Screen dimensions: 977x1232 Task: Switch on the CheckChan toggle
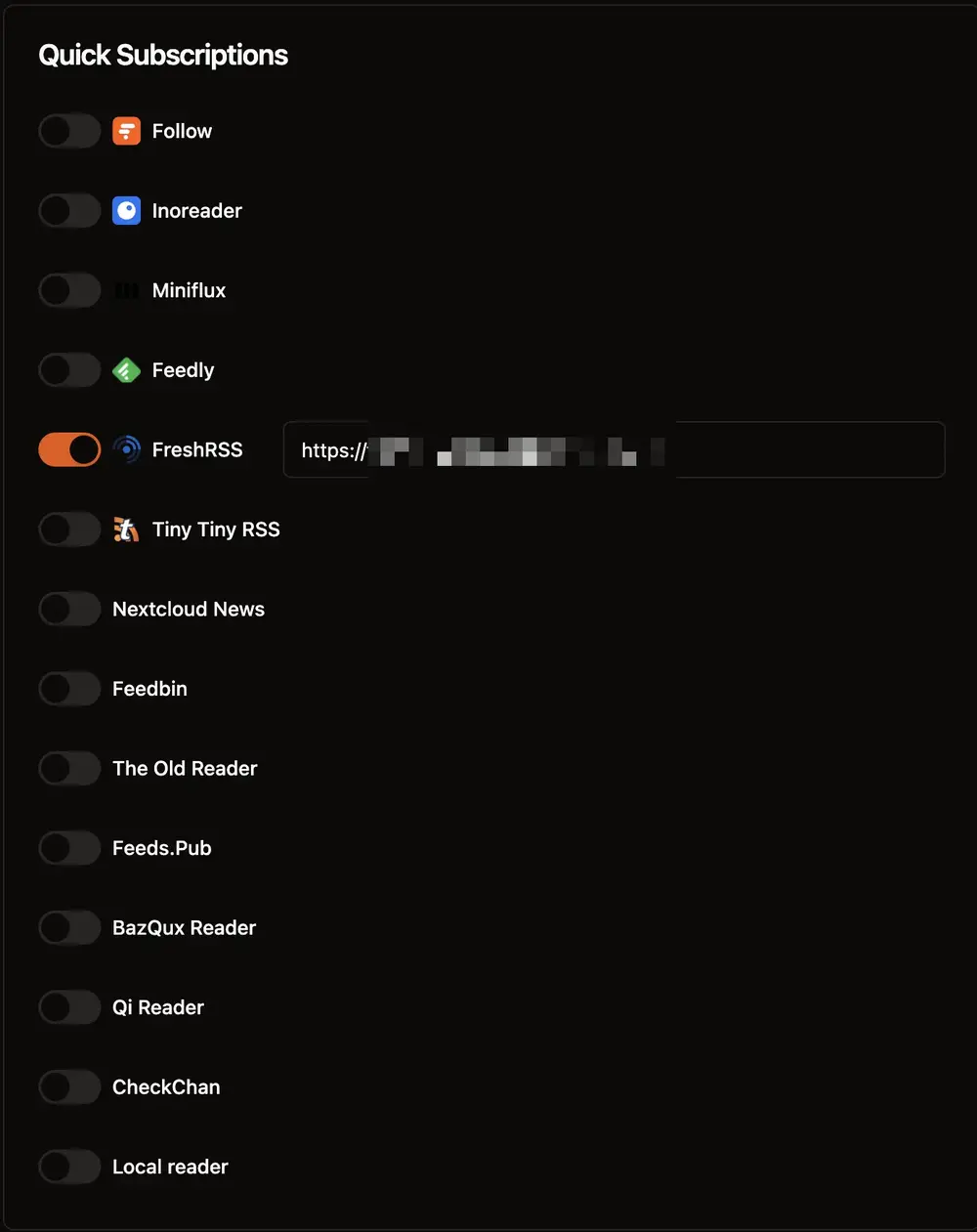(x=69, y=1086)
